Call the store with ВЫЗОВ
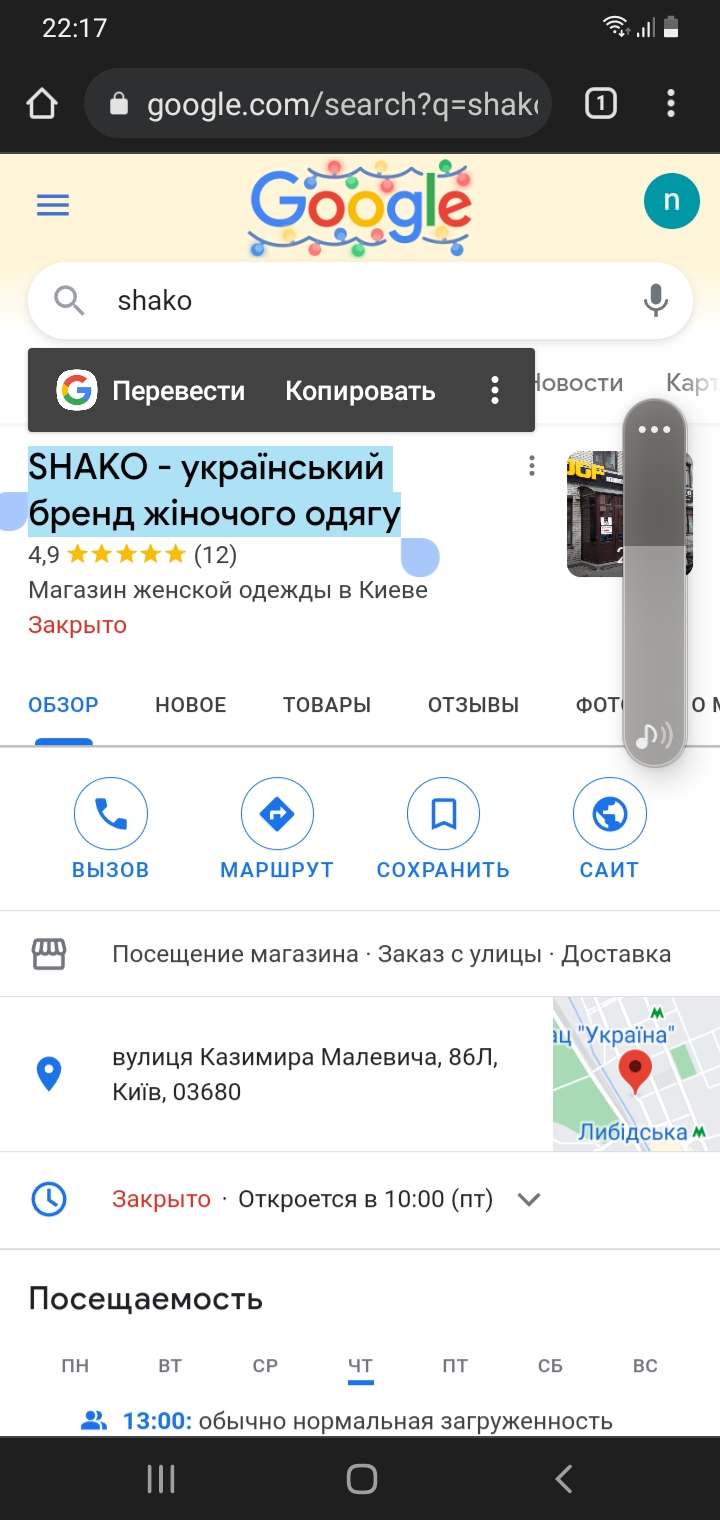The image size is (720, 1520). (x=111, y=830)
